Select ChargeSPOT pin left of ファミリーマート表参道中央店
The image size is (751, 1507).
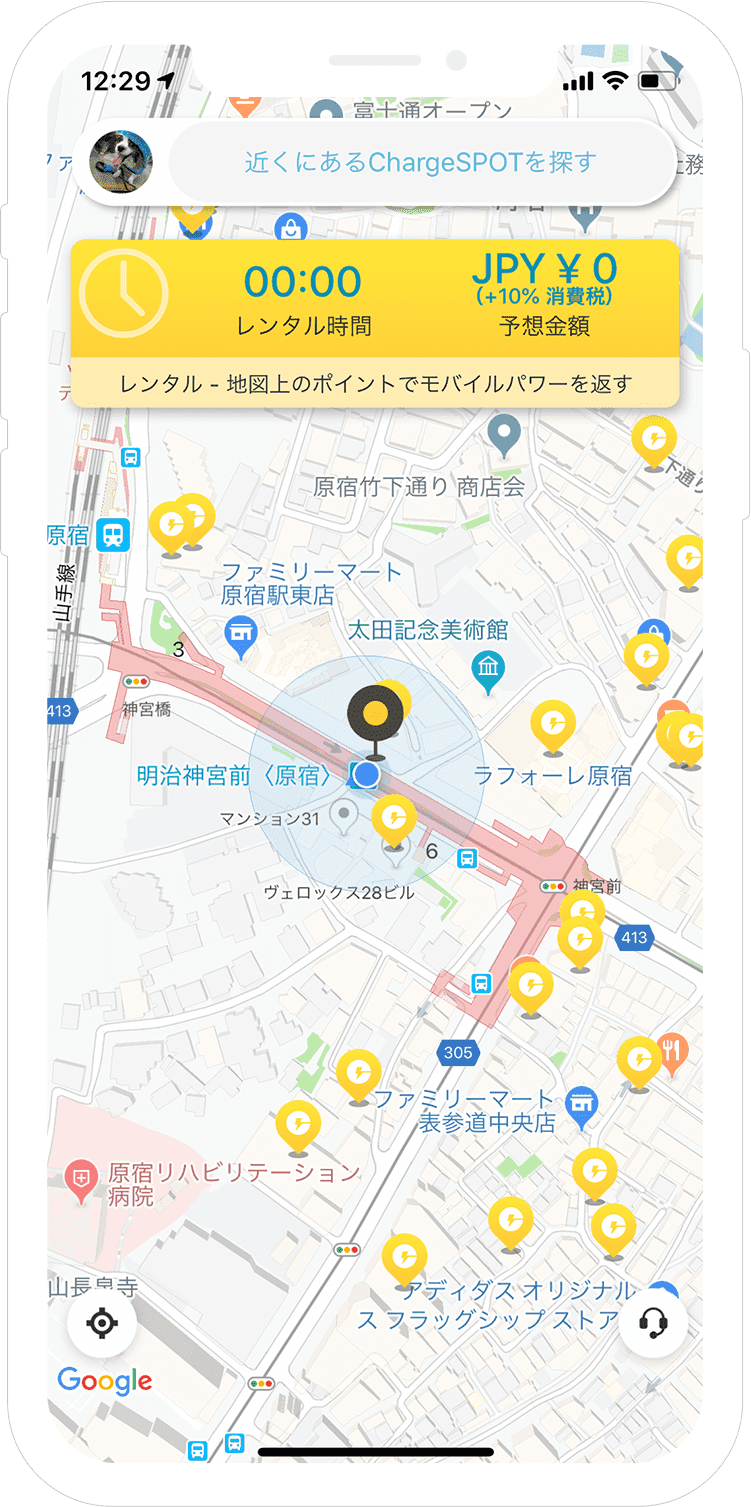pos(358,1077)
